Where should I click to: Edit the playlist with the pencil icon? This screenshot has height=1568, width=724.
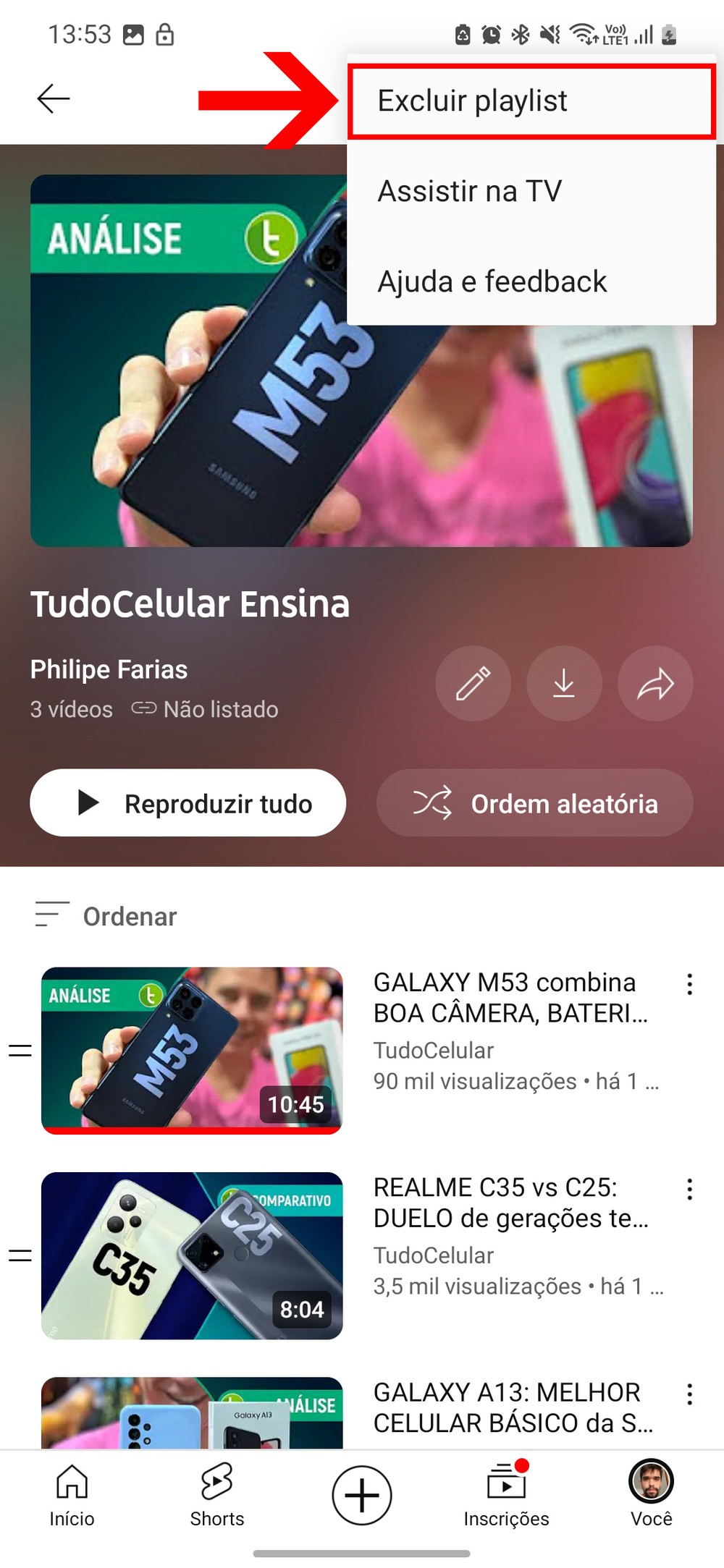click(x=473, y=683)
